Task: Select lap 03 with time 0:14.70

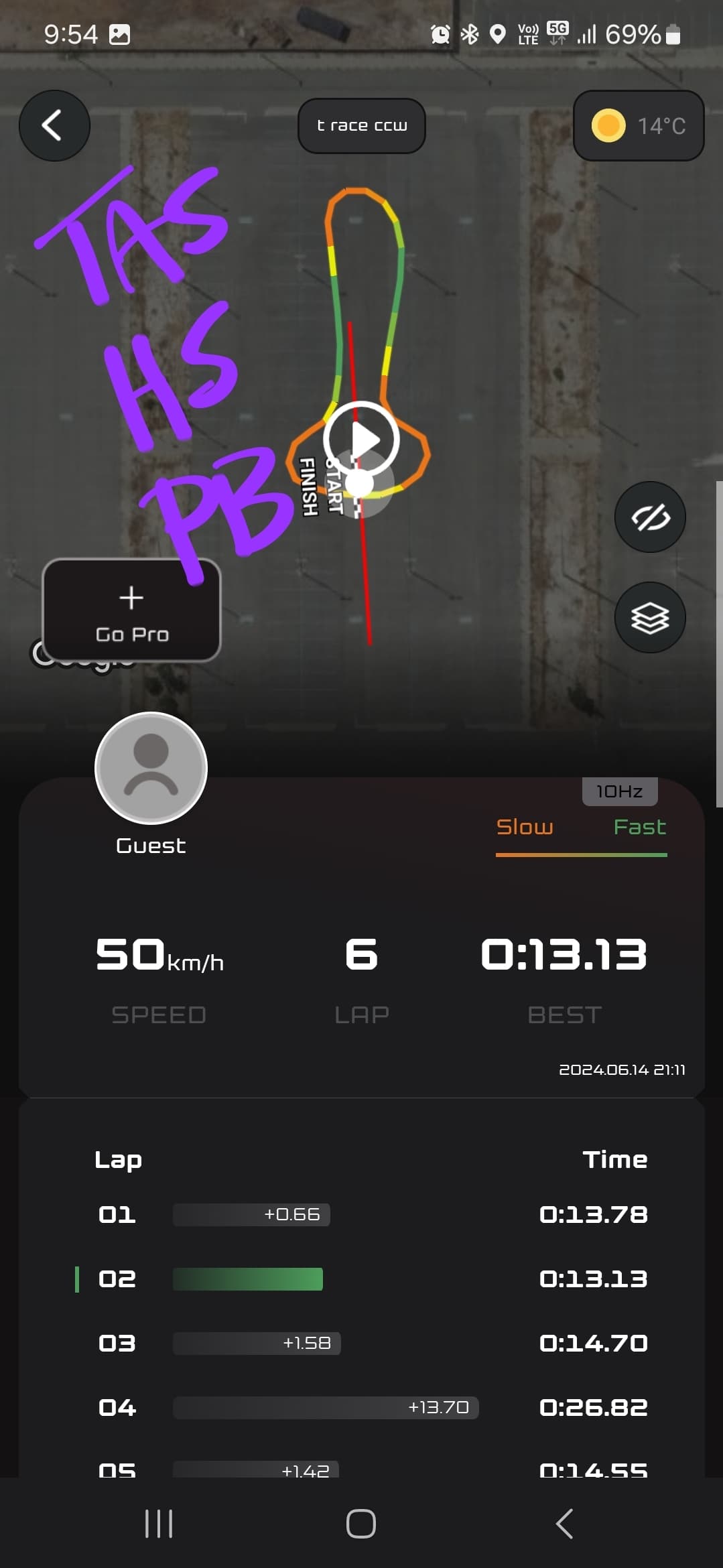Action: [362, 1343]
